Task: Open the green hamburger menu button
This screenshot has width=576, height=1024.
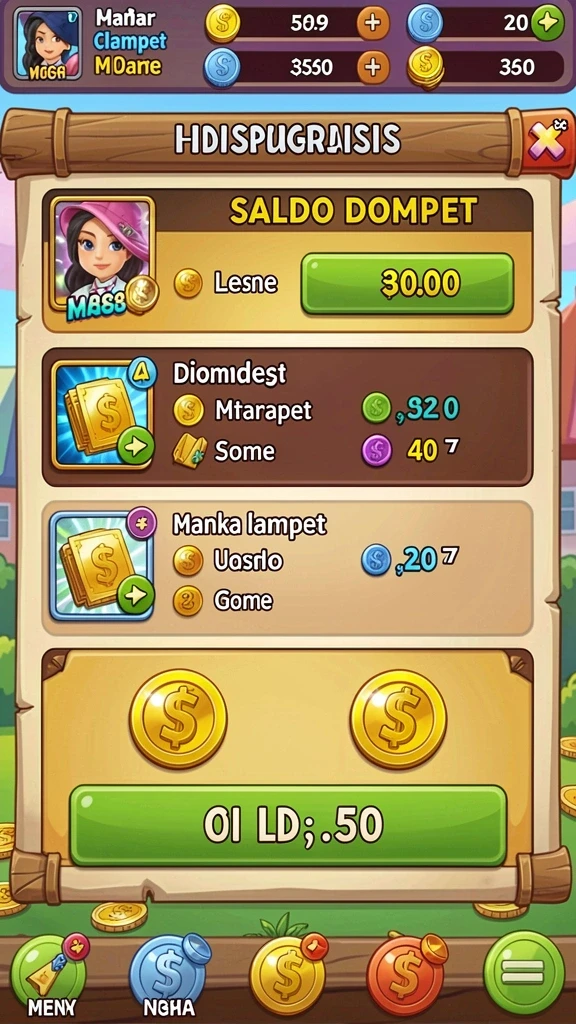Action: tap(524, 973)
